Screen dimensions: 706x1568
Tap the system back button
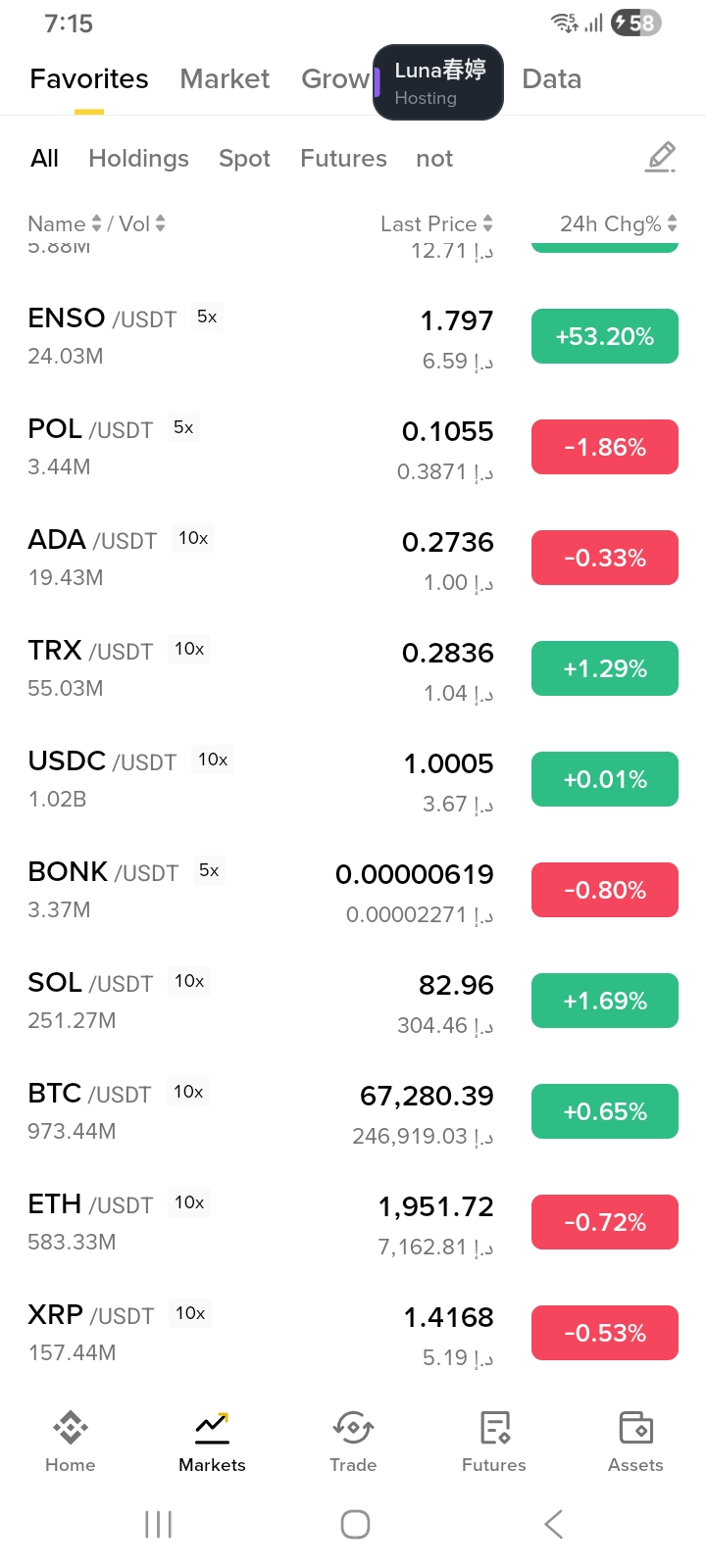point(553,1524)
